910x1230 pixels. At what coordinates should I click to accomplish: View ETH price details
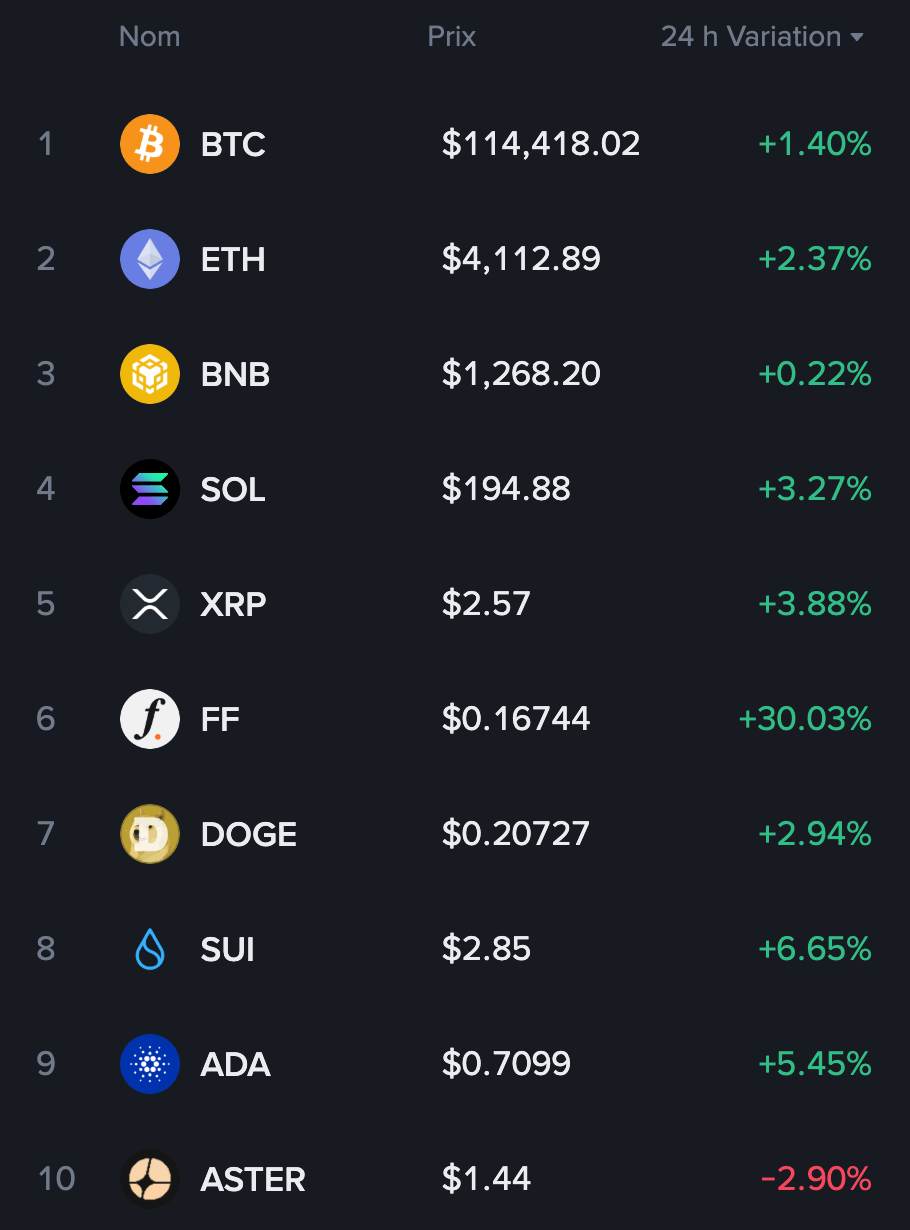point(520,259)
